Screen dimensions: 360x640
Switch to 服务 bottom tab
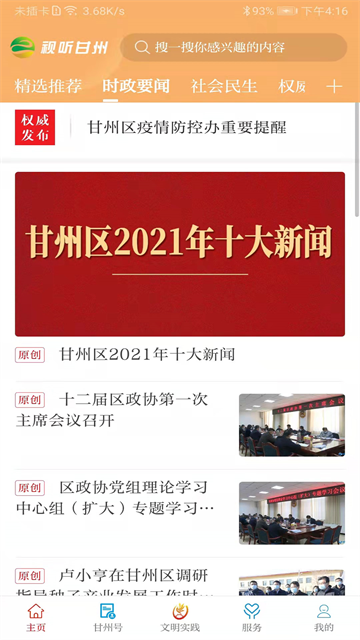point(252,618)
